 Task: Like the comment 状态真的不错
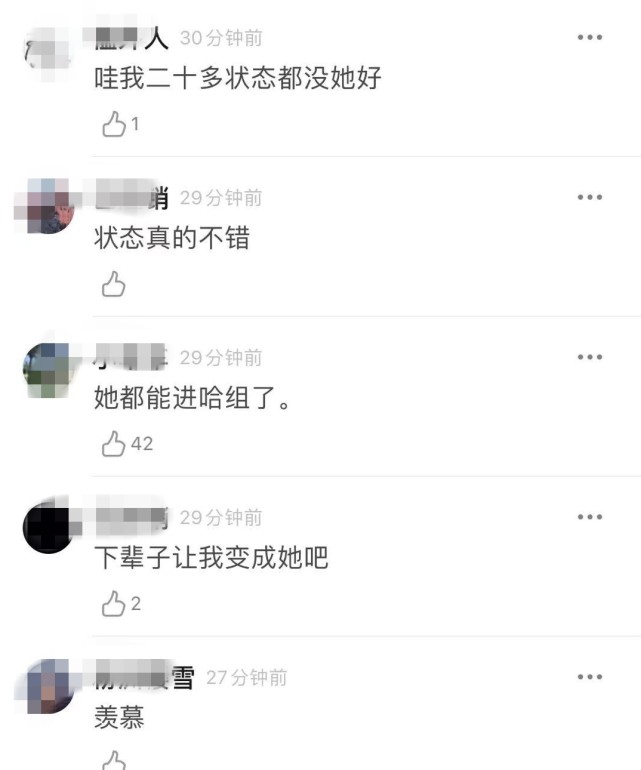pos(115,285)
